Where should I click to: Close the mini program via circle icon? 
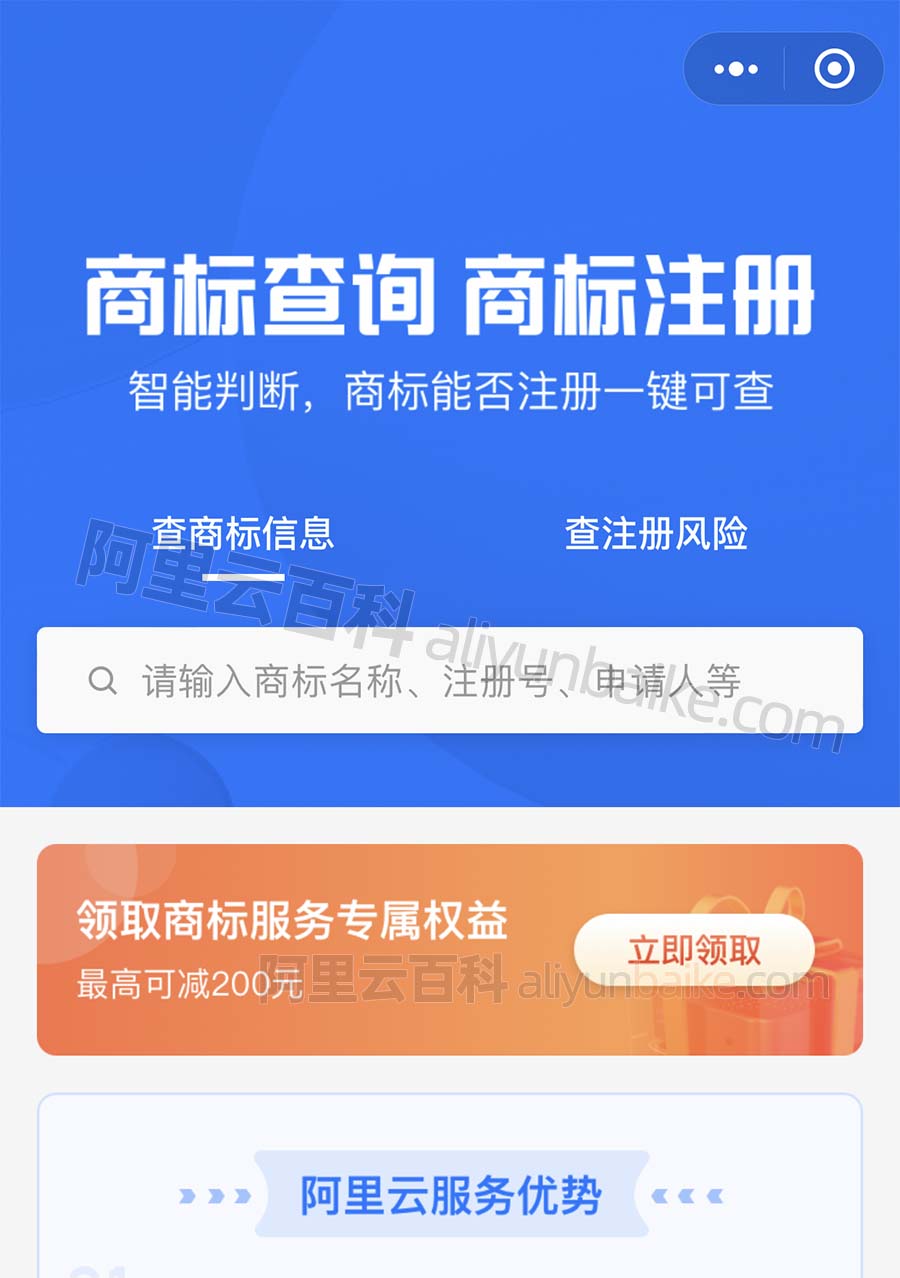pos(834,69)
